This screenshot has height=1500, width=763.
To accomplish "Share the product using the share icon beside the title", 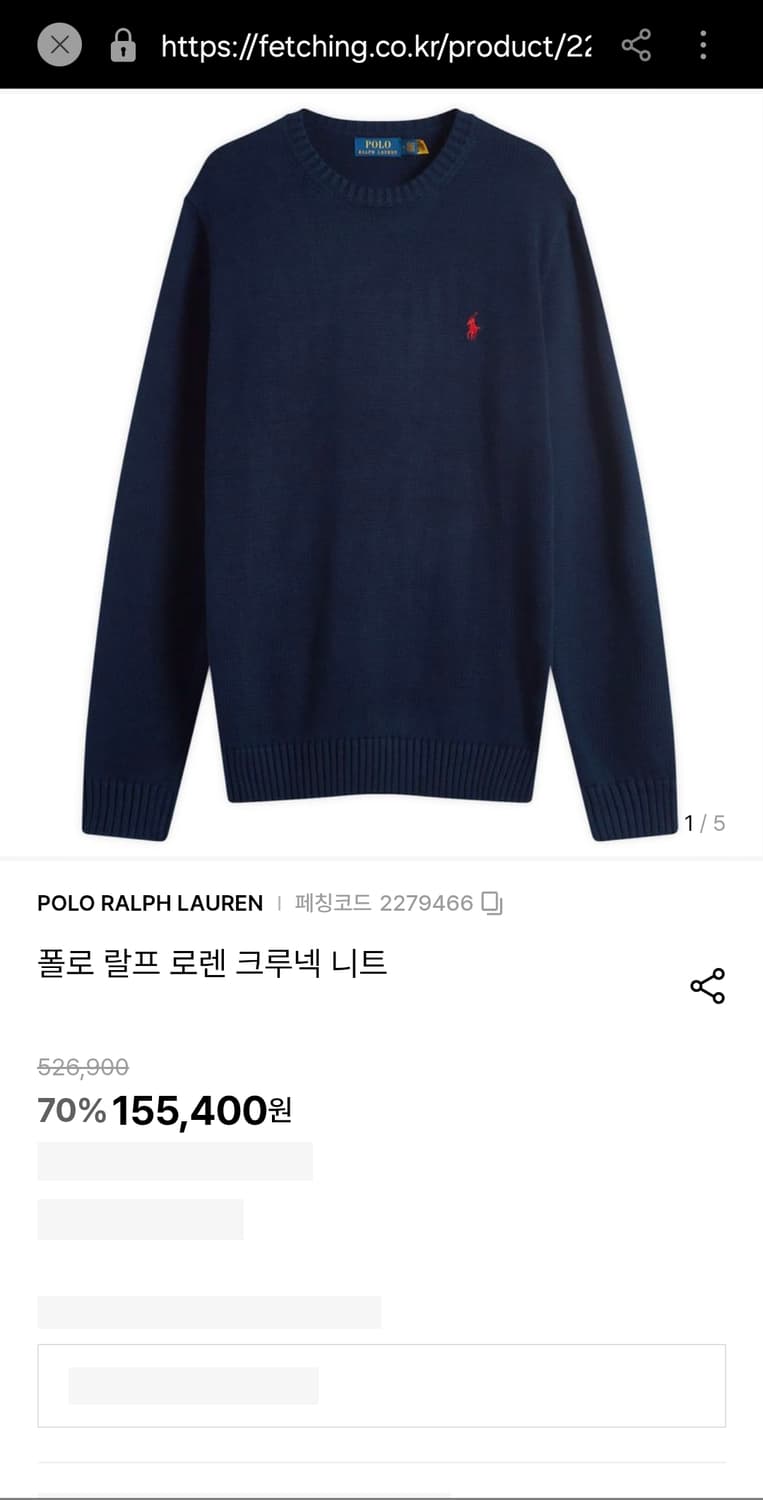I will coord(708,985).
